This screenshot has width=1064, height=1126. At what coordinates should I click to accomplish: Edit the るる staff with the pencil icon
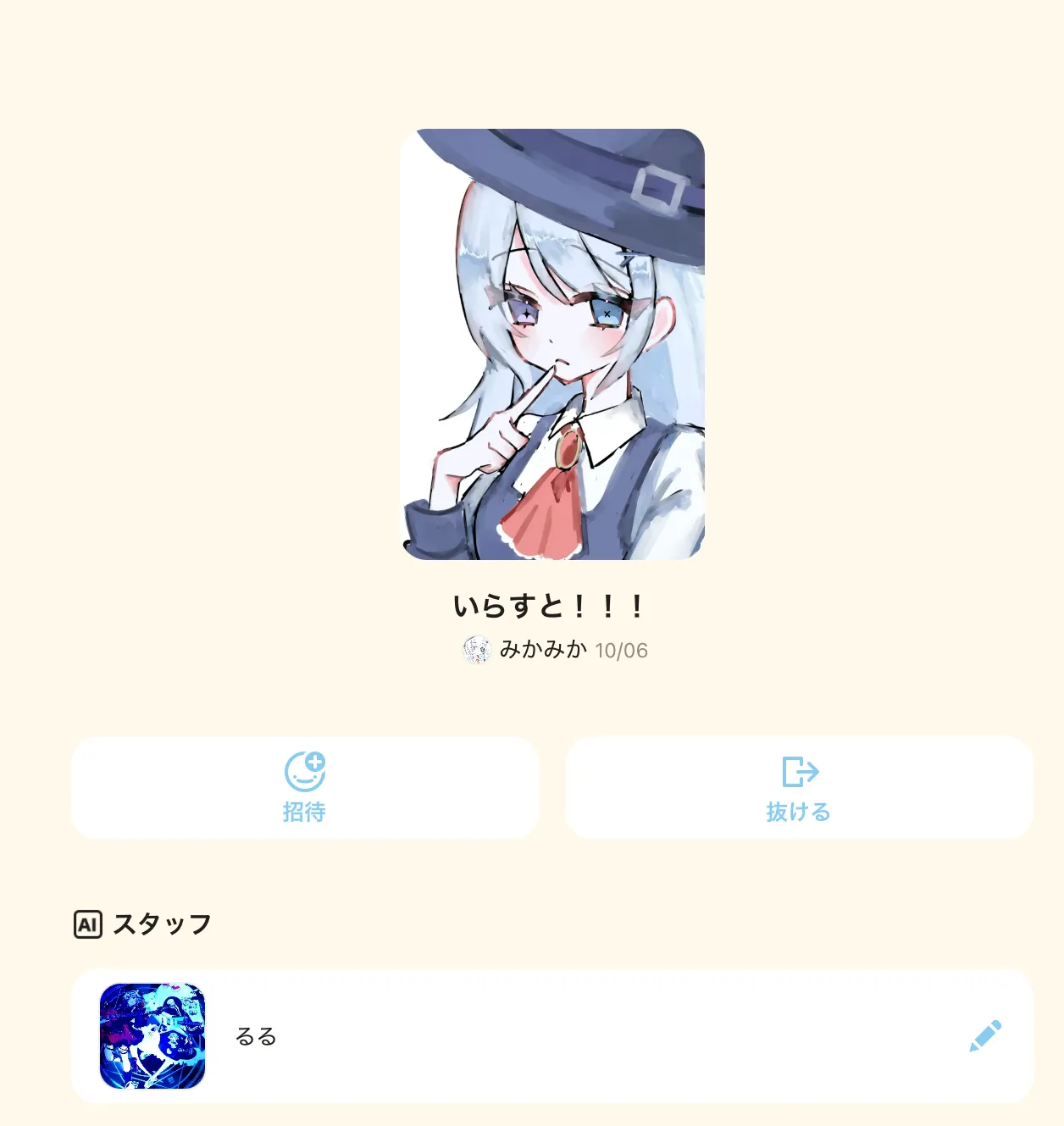[985, 1036]
